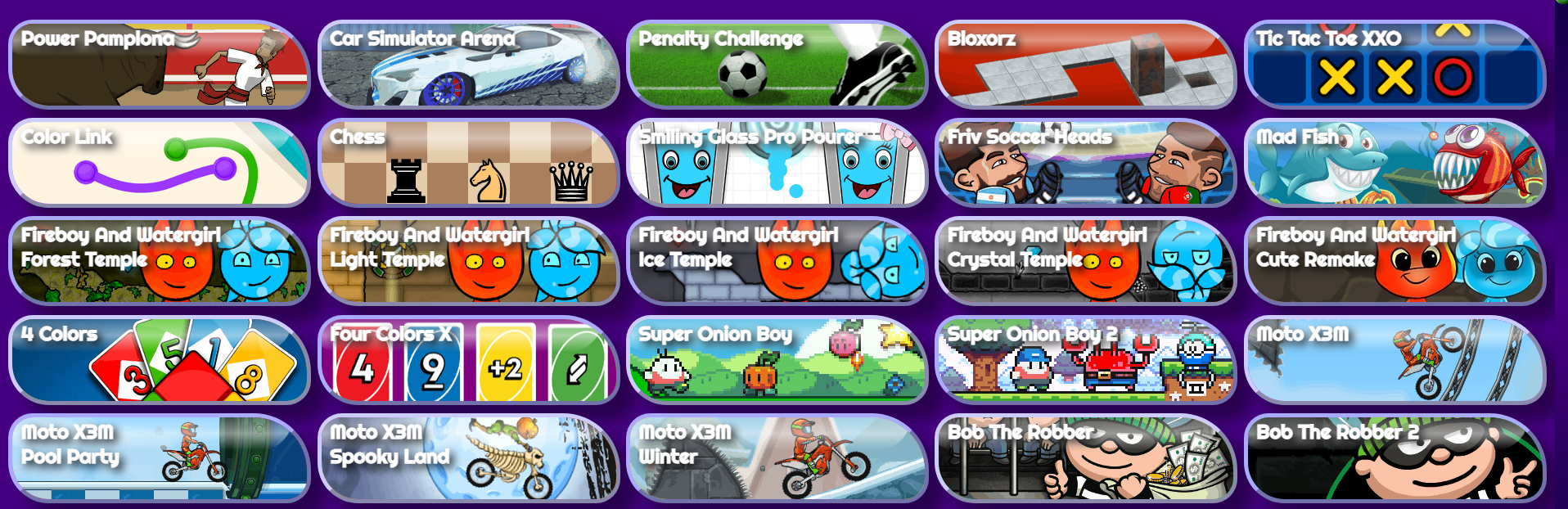Select Fireboy And Watergirl Crystal Temple
Viewport: 1568px width, 509px height.
pyautogui.click(x=1086, y=262)
